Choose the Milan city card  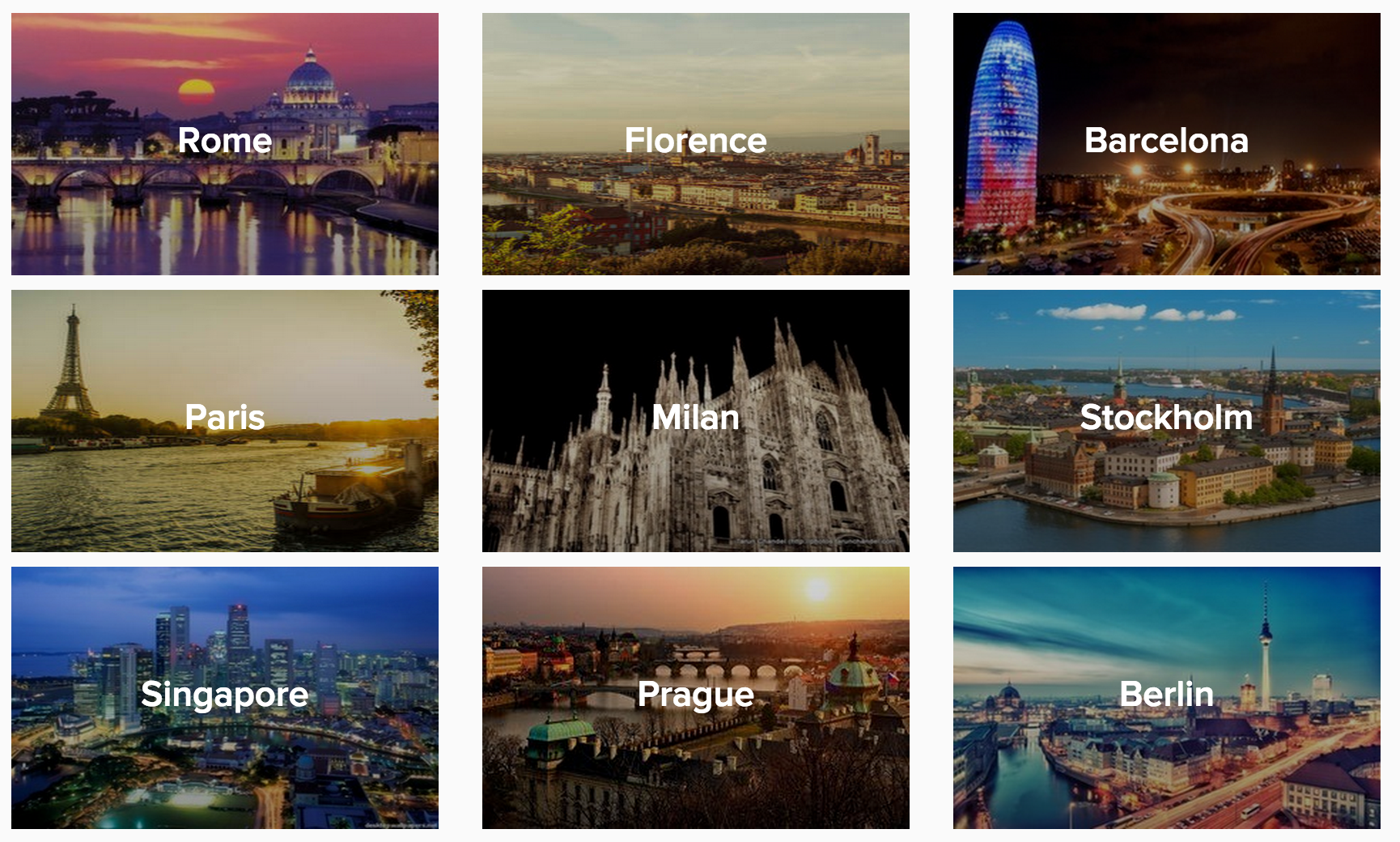pyautogui.click(x=695, y=420)
